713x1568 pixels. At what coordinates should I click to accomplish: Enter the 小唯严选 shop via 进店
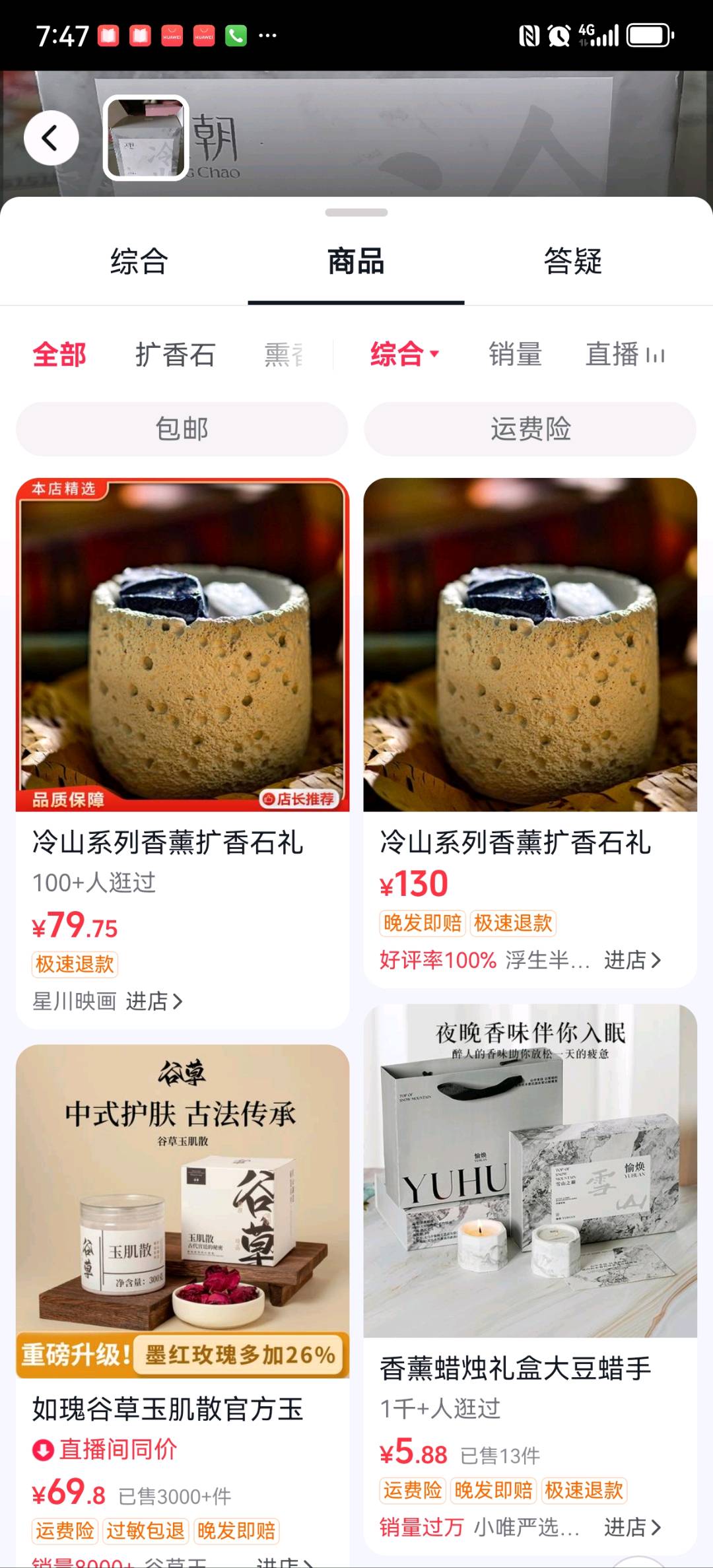[x=632, y=1527]
